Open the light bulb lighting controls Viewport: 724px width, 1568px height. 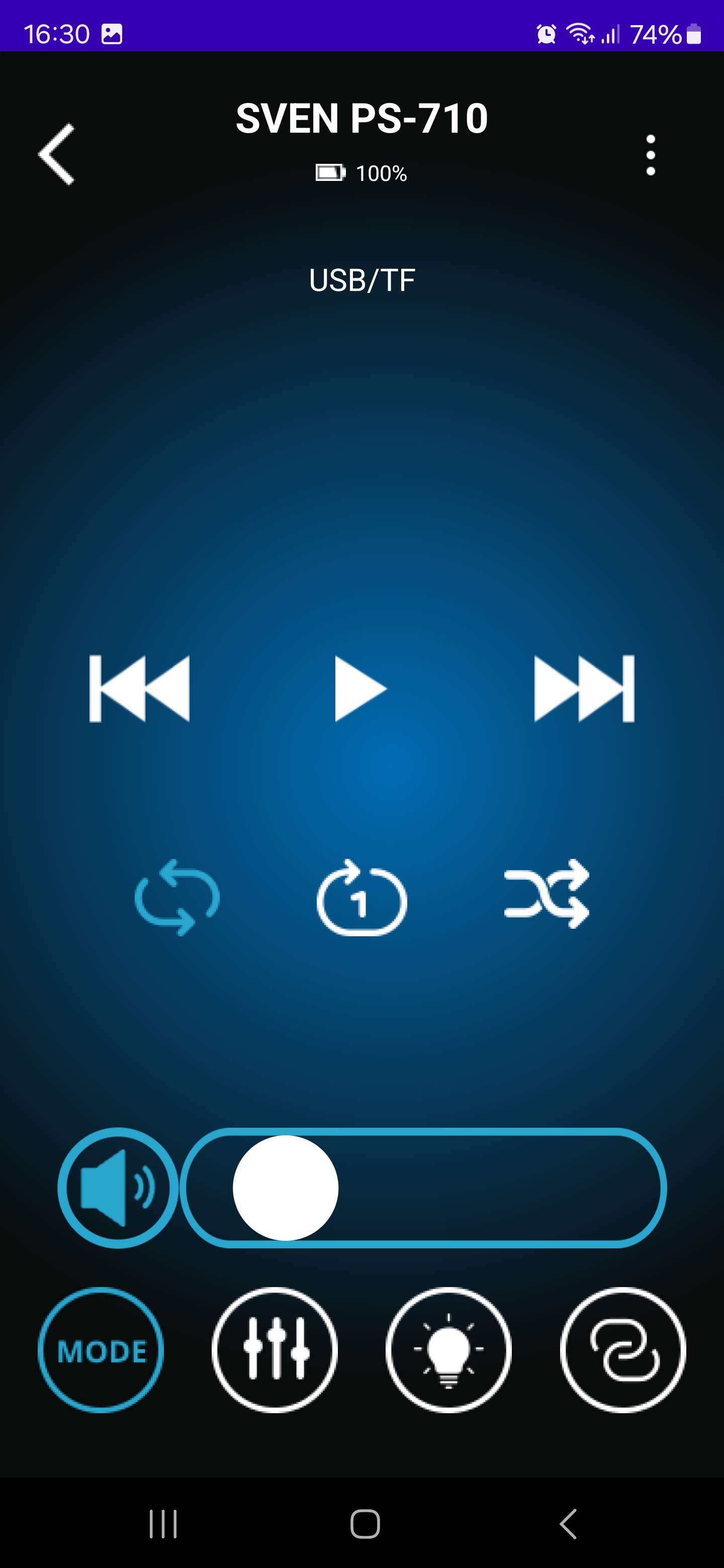tap(449, 1350)
